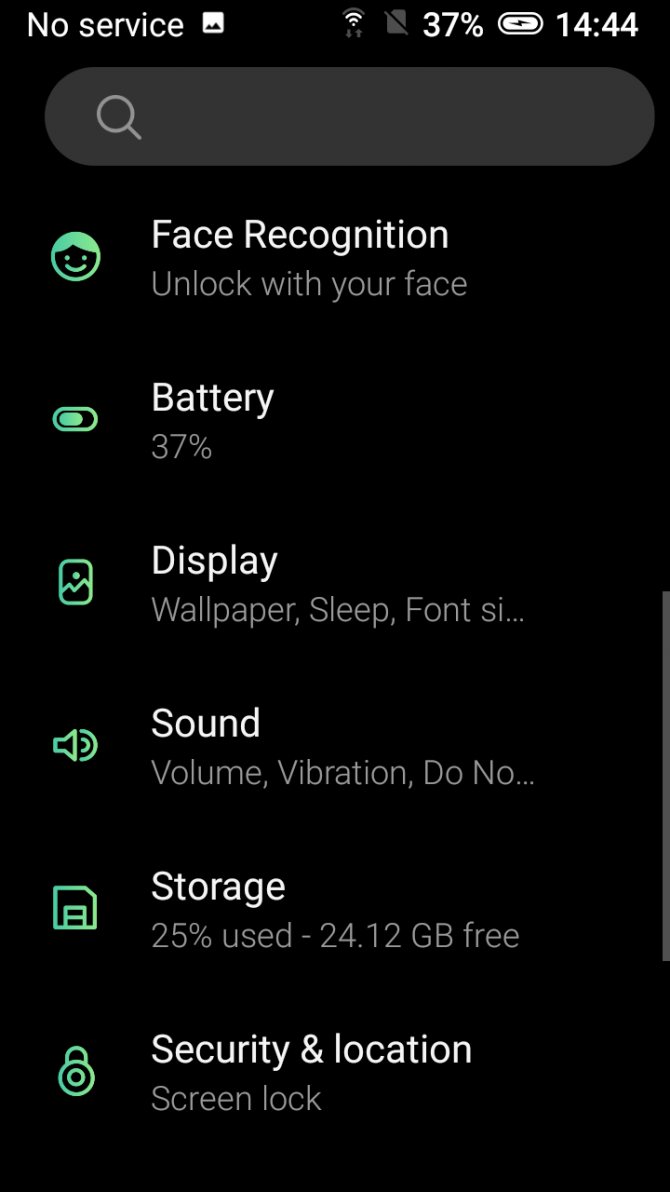Tap the settings search bar
The image size is (670, 1192).
pyautogui.click(x=350, y=117)
